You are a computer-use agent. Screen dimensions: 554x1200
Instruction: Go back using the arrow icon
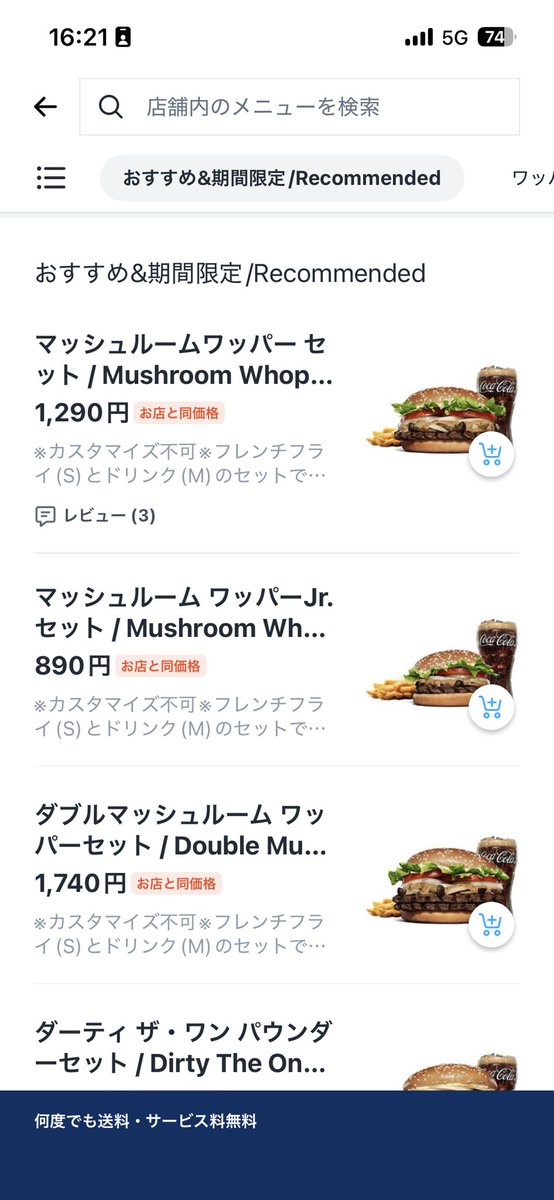click(x=45, y=107)
